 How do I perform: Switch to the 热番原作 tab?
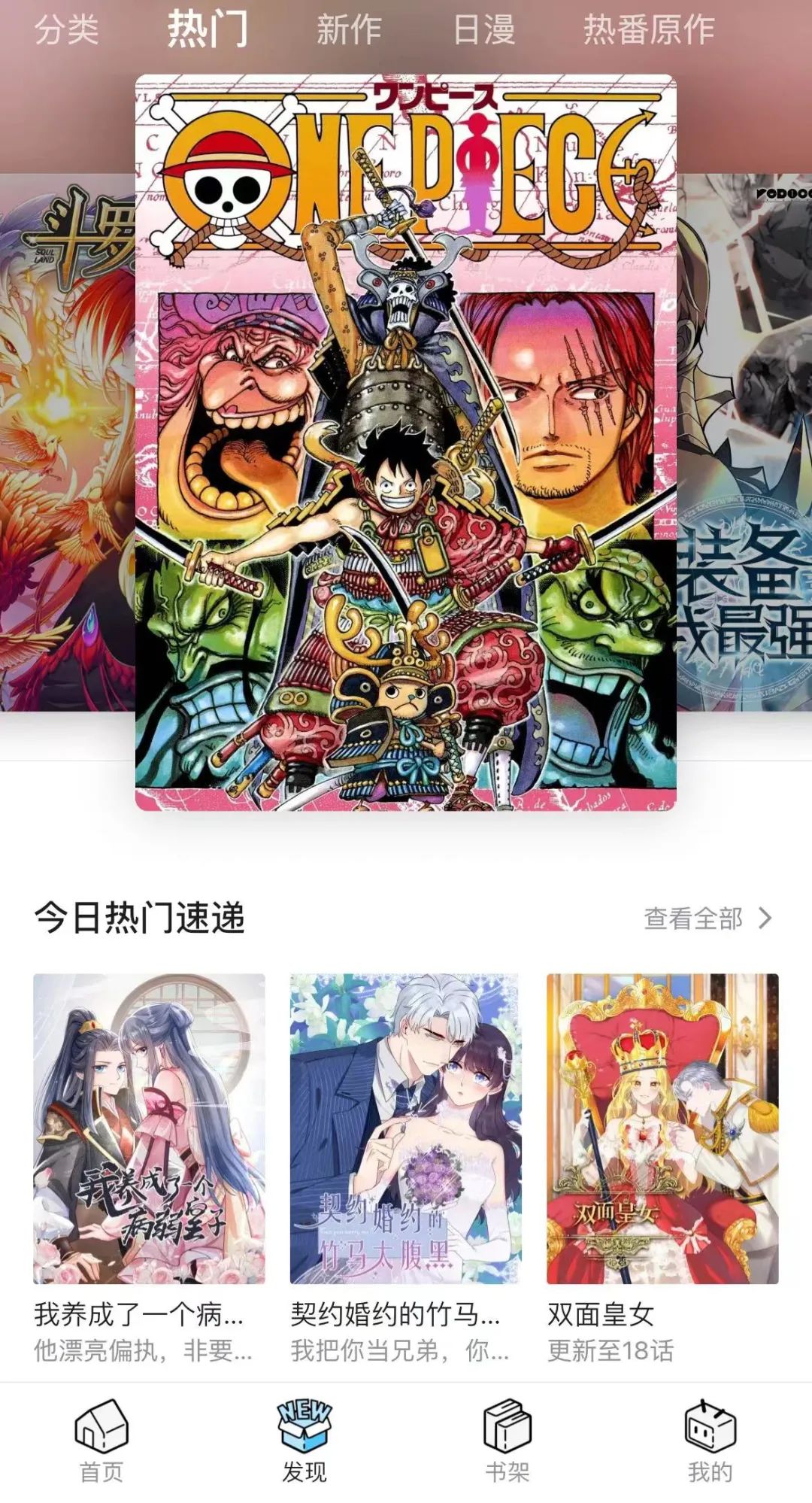649,30
